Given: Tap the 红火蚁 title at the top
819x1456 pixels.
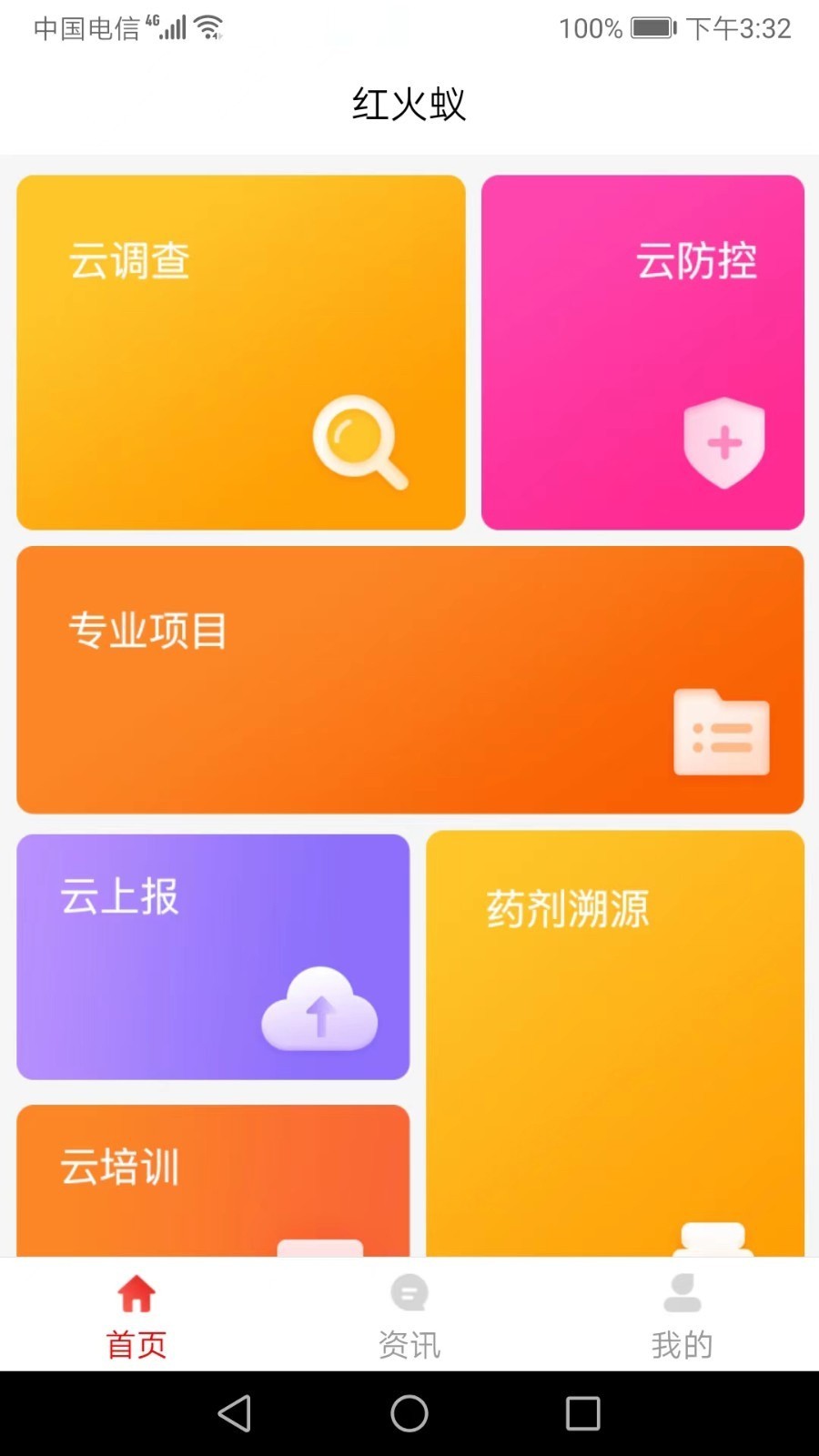Looking at the screenshot, I should tap(409, 104).
